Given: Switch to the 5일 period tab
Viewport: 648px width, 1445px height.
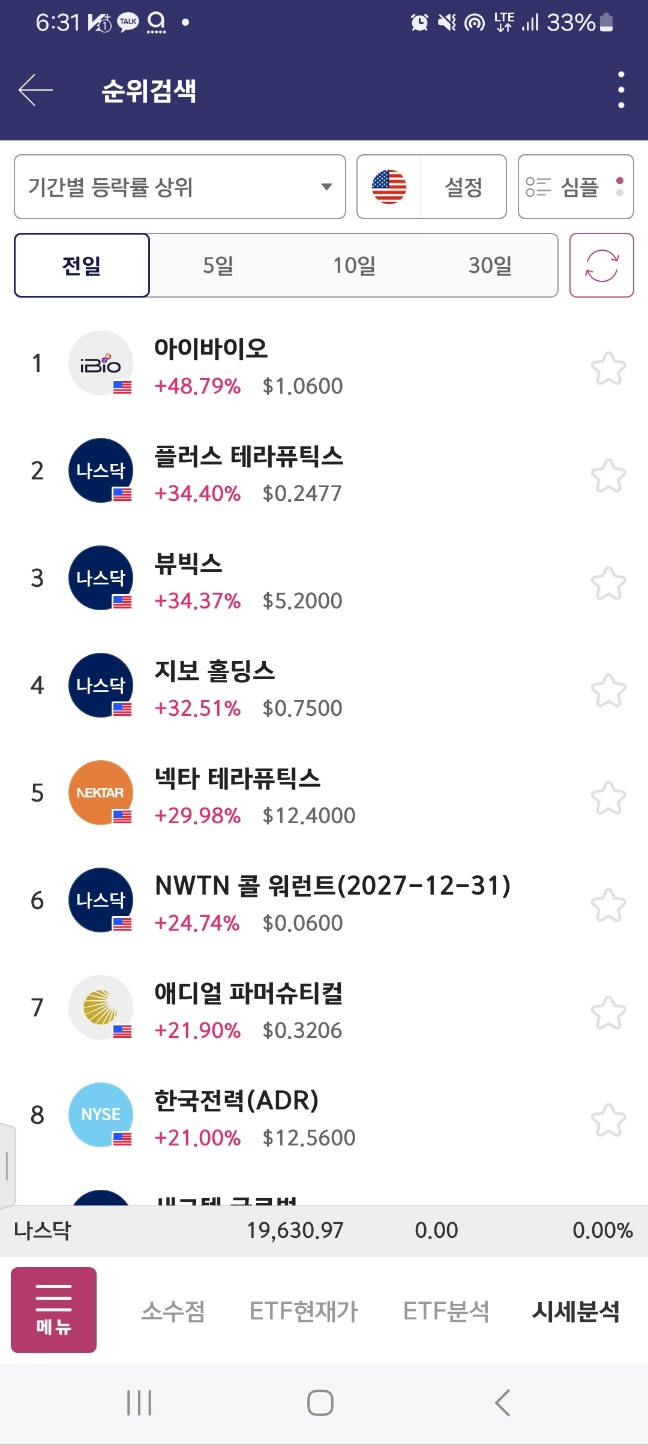Looking at the screenshot, I should (x=217, y=266).
